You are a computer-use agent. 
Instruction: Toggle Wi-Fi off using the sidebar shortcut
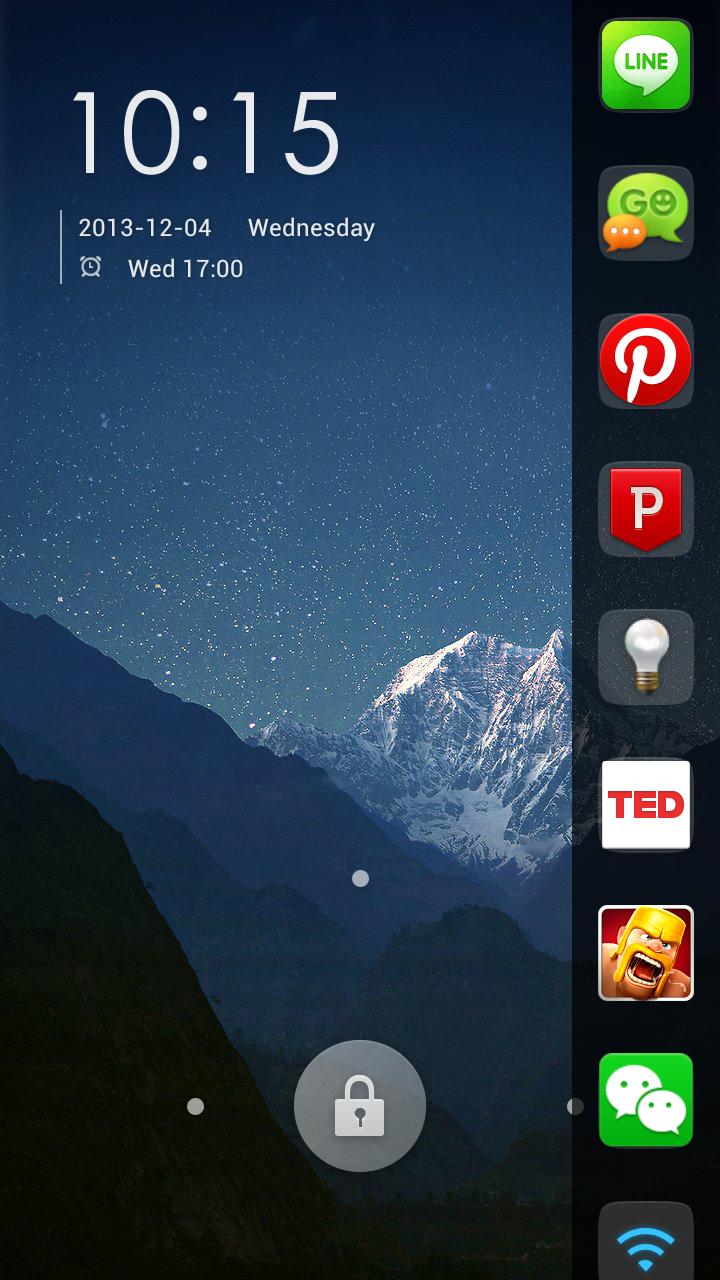[x=645, y=1243]
